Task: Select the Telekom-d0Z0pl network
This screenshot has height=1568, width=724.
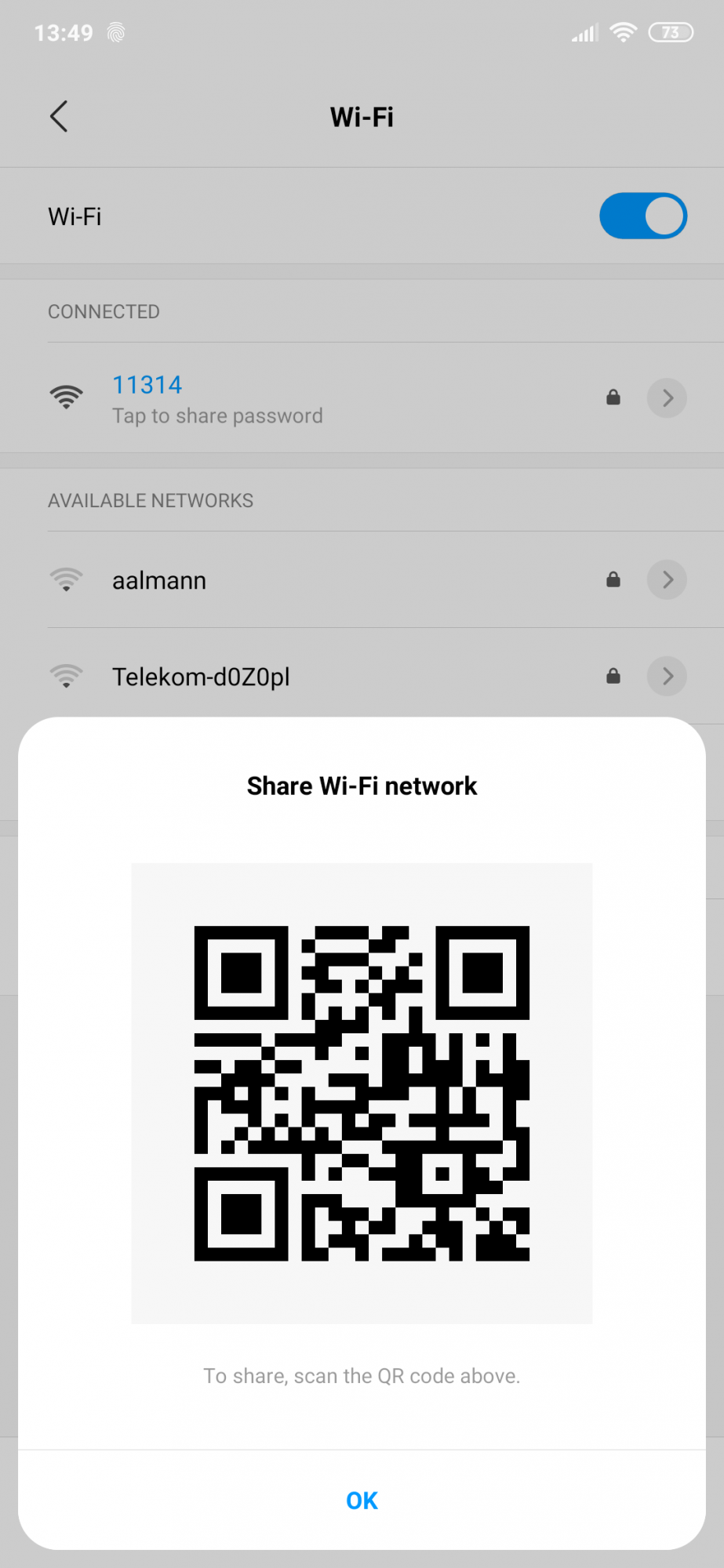Action: (201, 677)
